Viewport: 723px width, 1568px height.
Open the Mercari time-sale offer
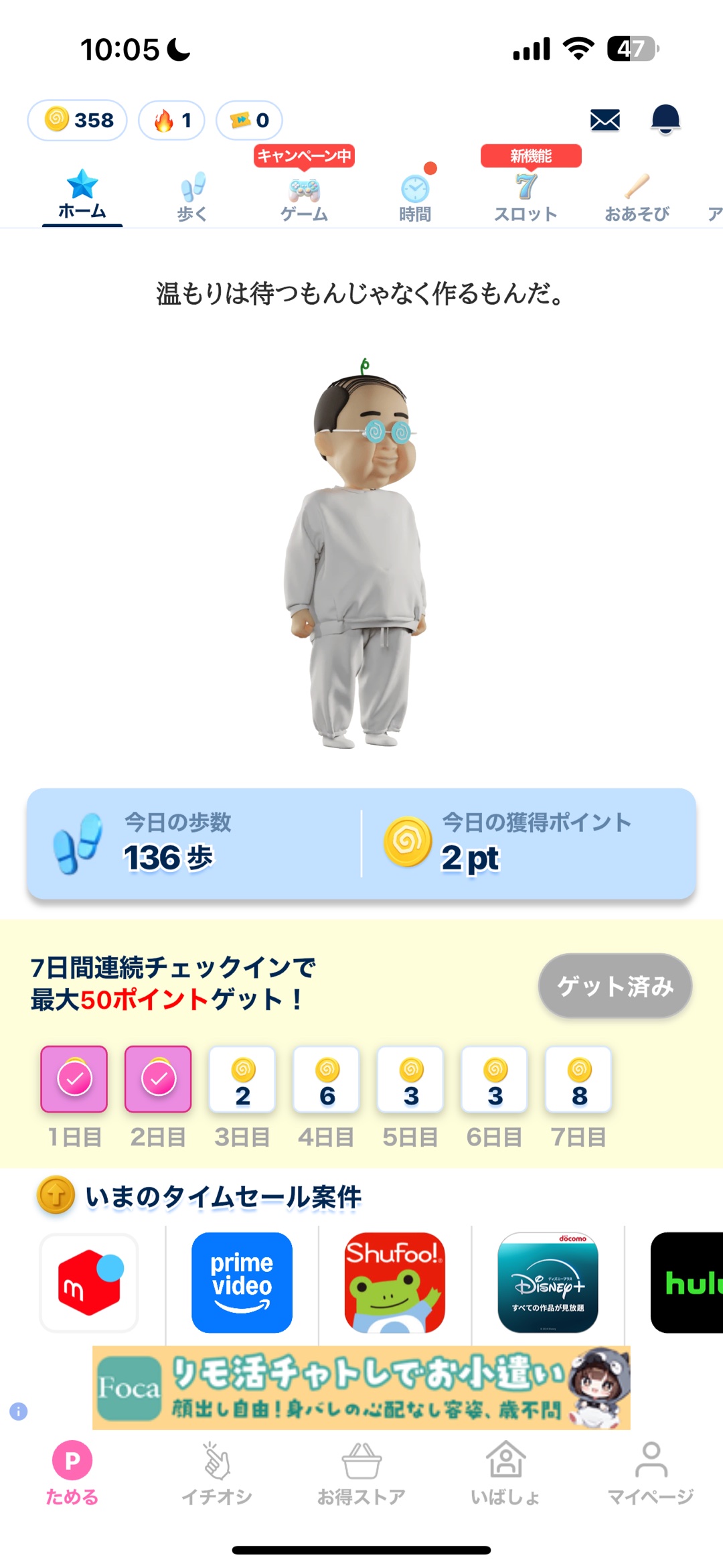point(89,1283)
